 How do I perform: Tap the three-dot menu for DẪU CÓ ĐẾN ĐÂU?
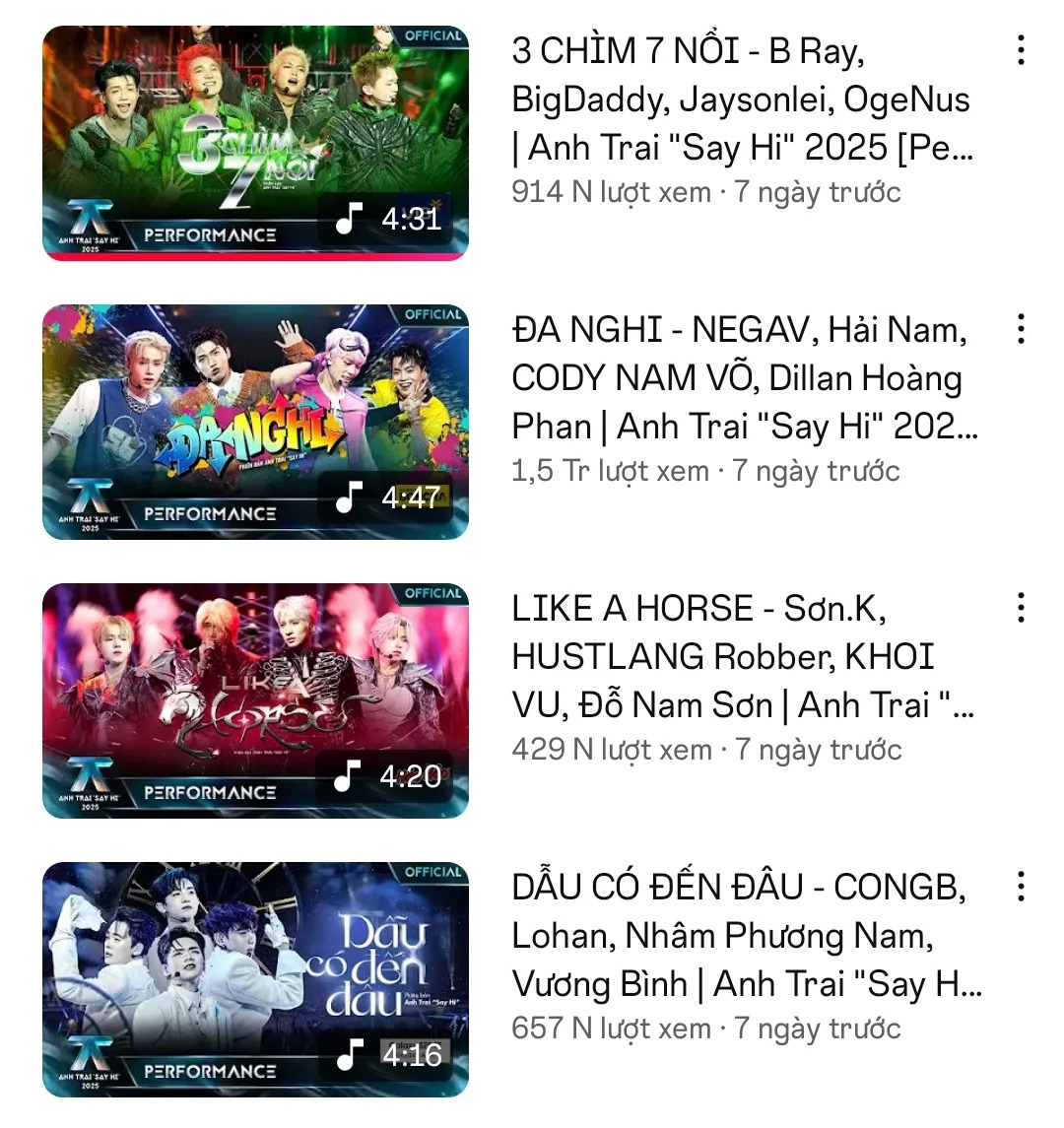pyautogui.click(x=1021, y=887)
